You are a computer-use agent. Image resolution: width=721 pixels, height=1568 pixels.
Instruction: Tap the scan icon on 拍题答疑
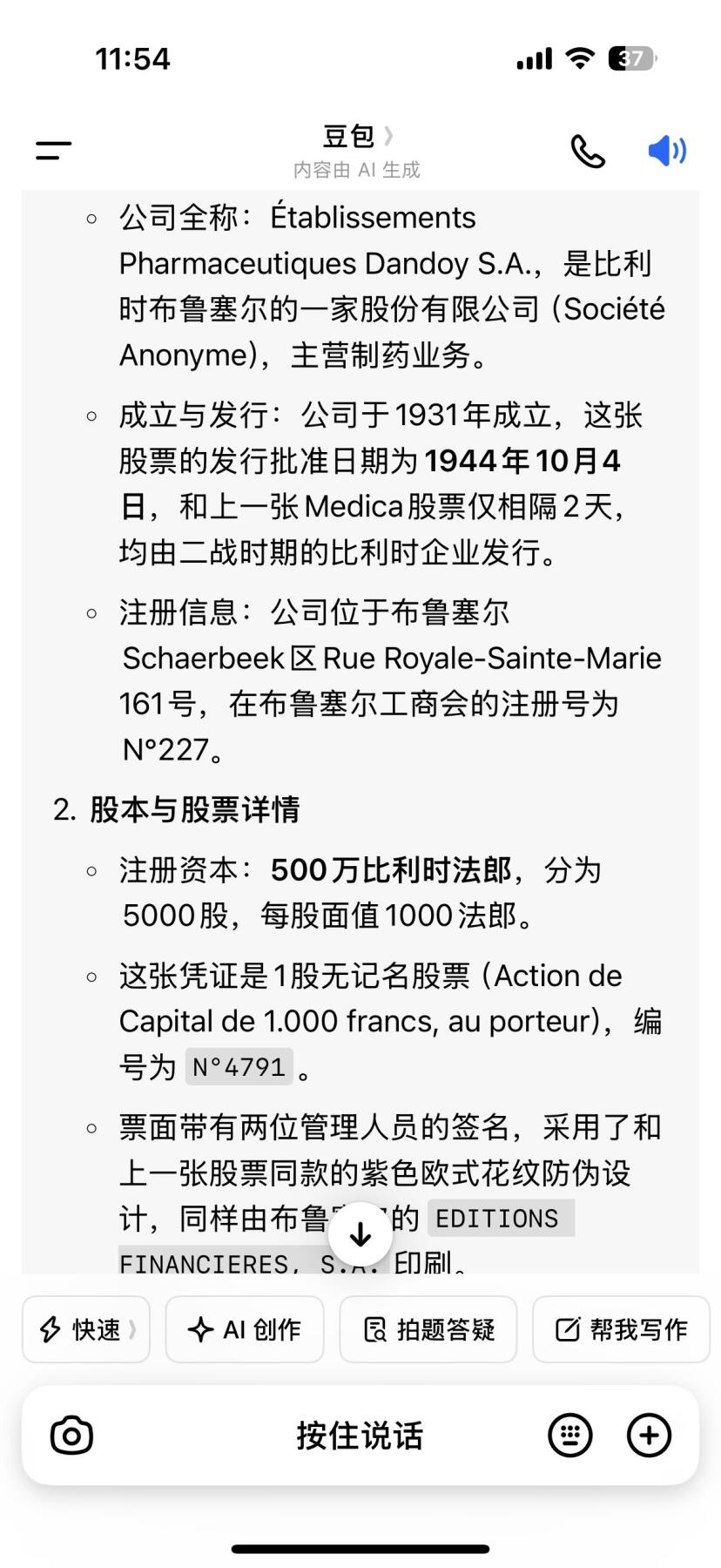[374, 1329]
